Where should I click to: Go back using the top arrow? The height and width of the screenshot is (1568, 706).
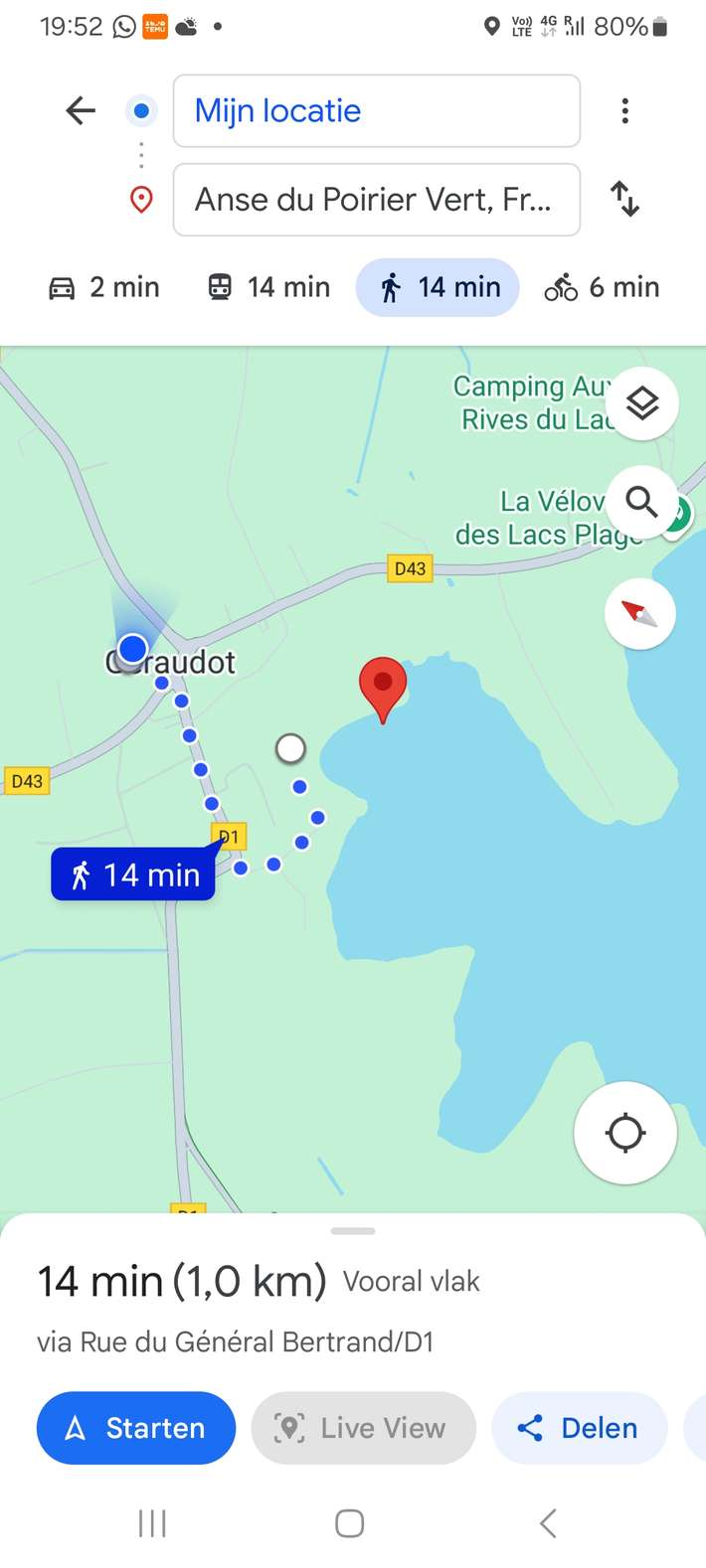[81, 111]
